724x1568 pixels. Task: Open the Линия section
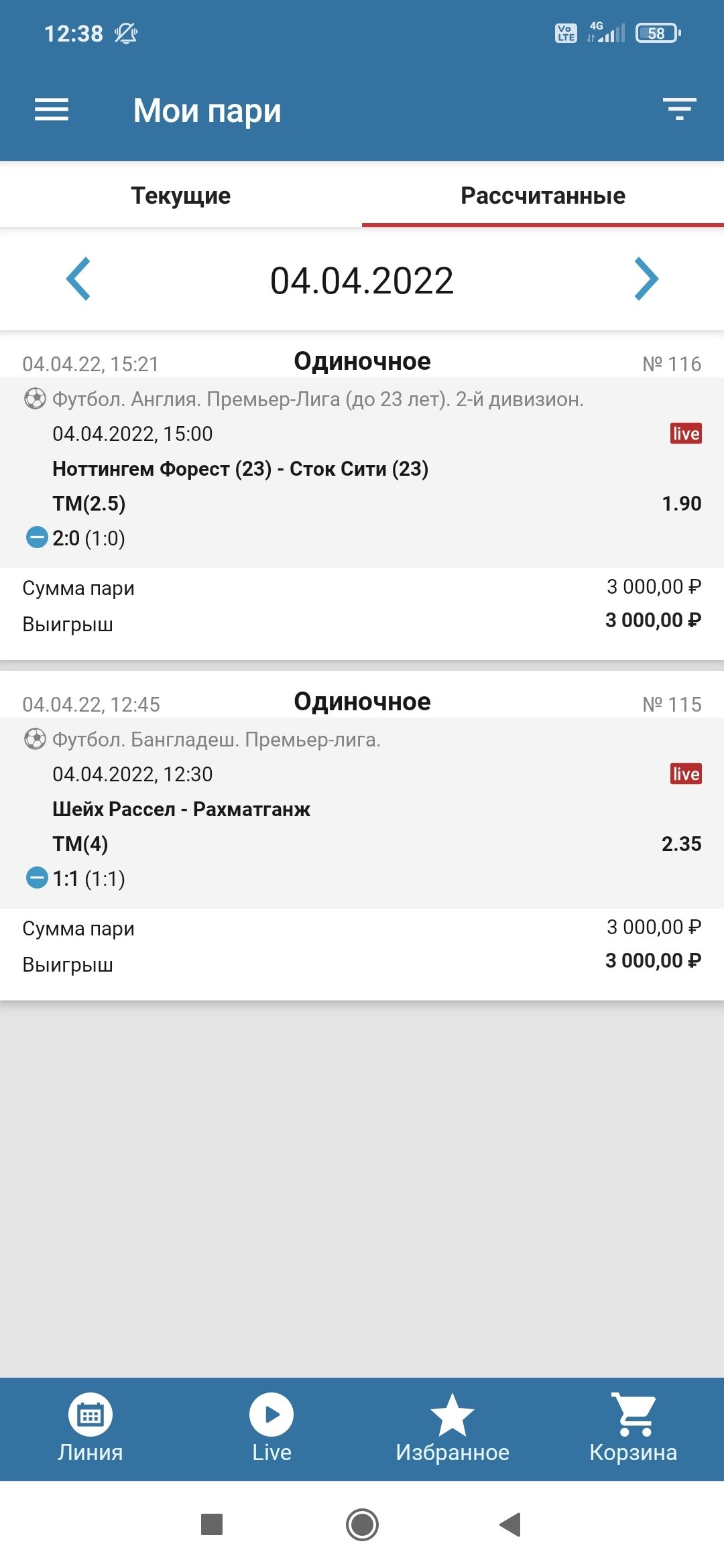90,1429
